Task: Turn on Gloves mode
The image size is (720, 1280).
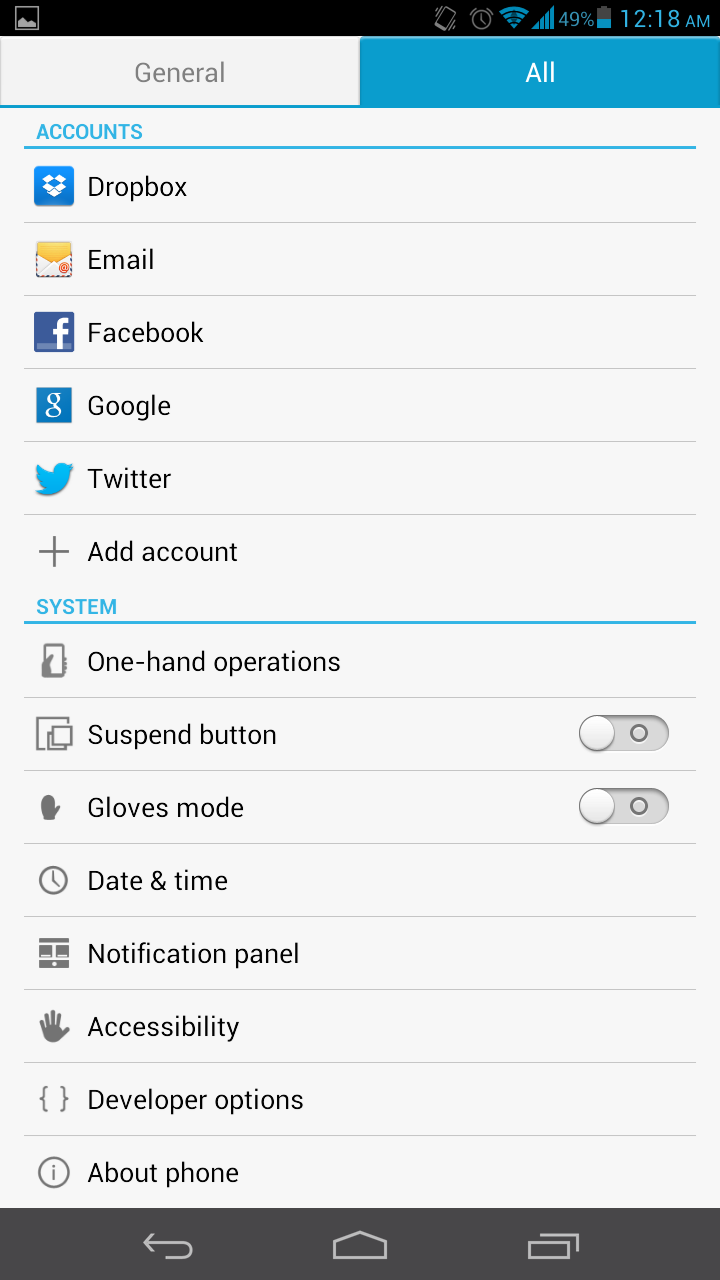Action: pos(623,807)
